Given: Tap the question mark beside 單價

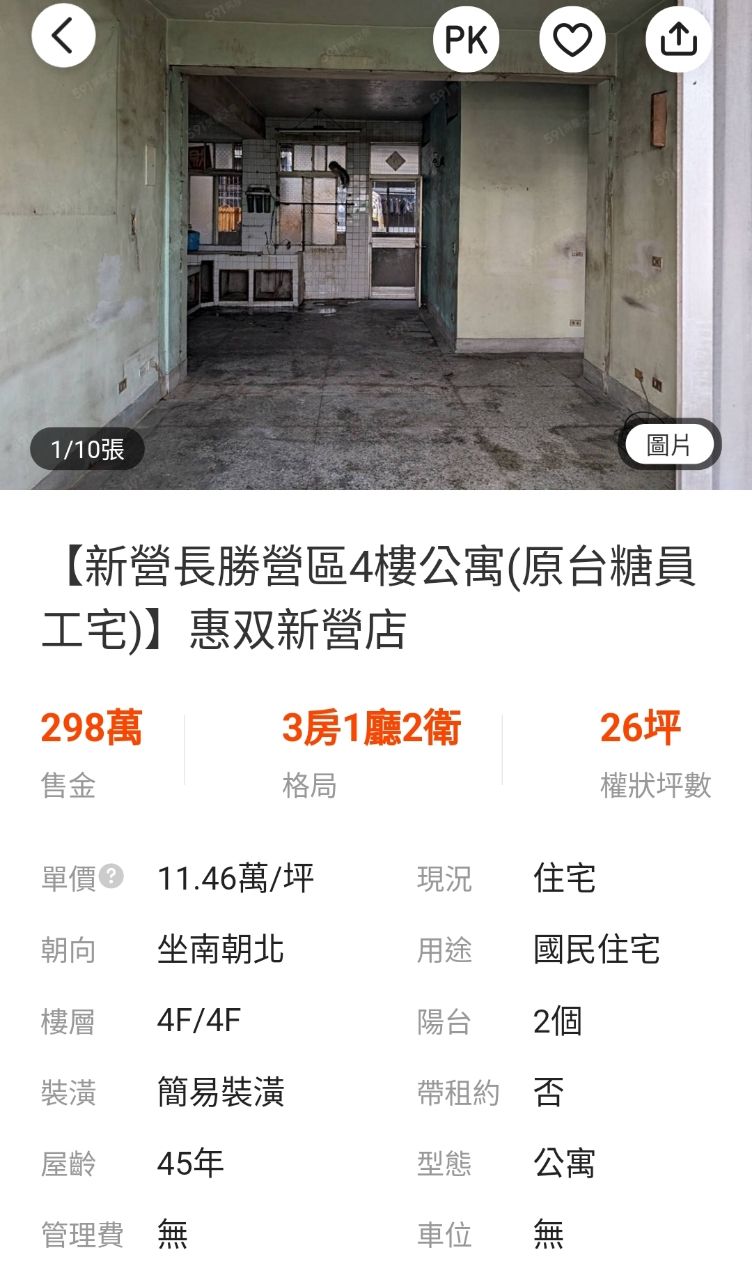Looking at the screenshot, I should pos(112,877).
